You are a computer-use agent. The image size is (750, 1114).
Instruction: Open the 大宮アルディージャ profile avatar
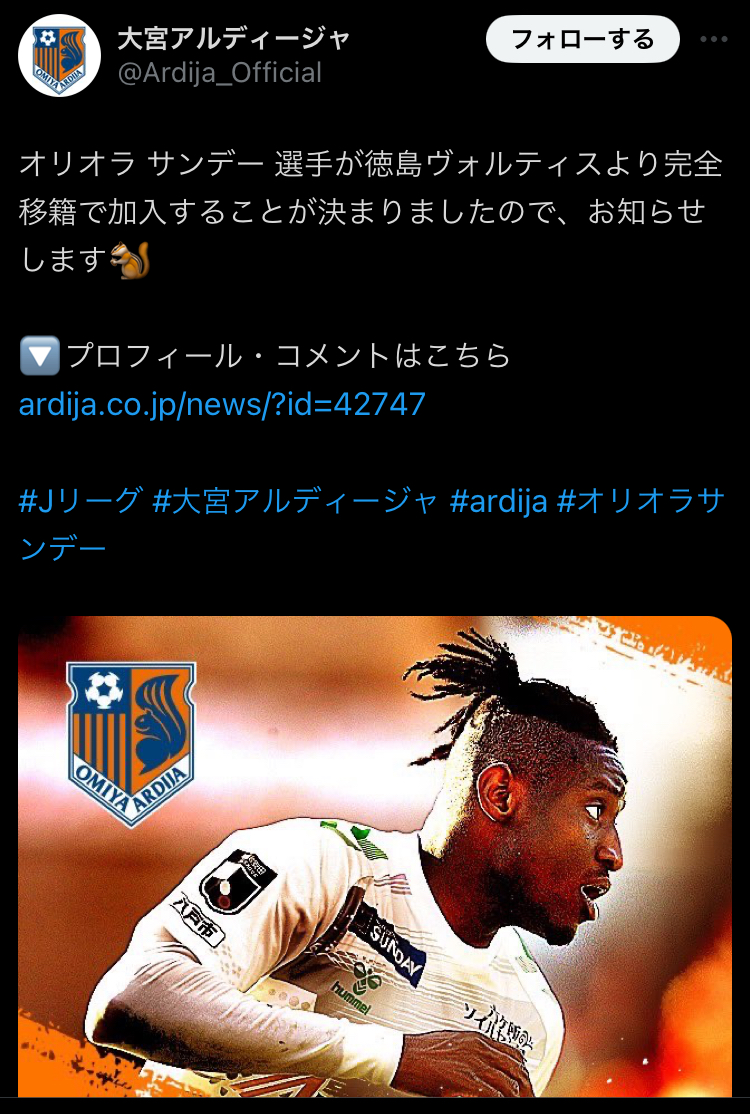[x=59, y=55]
